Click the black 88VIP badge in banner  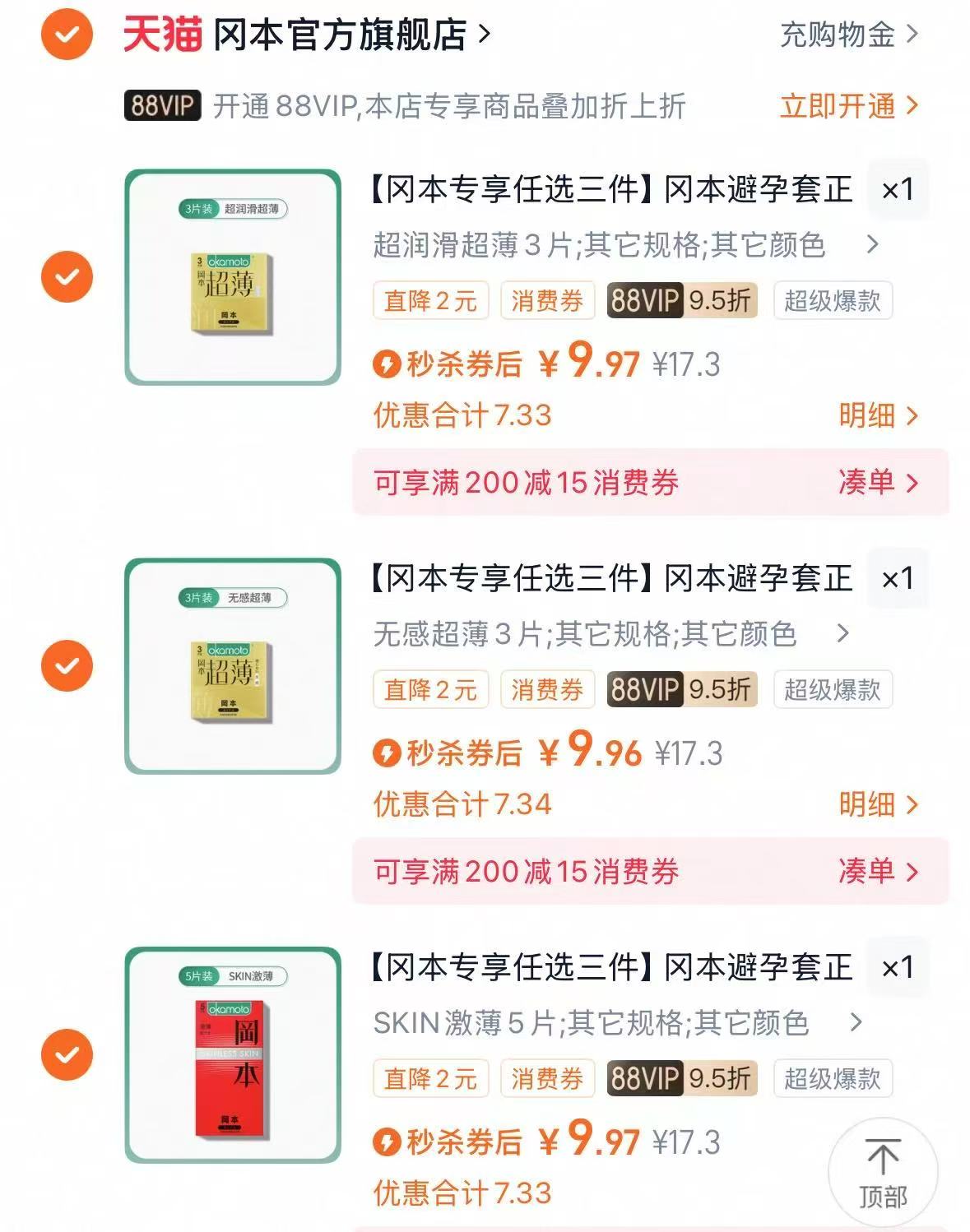pyautogui.click(x=161, y=105)
